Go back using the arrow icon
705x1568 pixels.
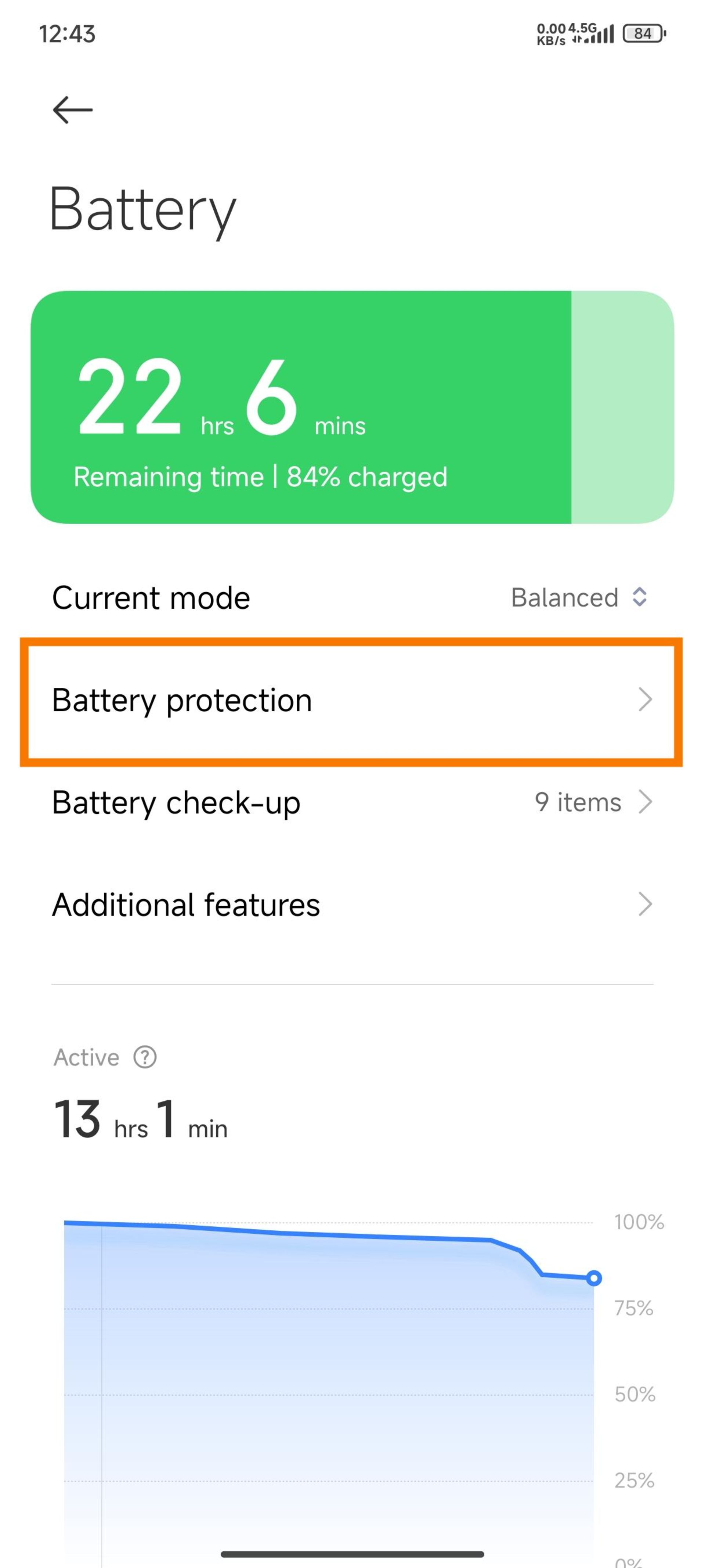click(x=72, y=110)
